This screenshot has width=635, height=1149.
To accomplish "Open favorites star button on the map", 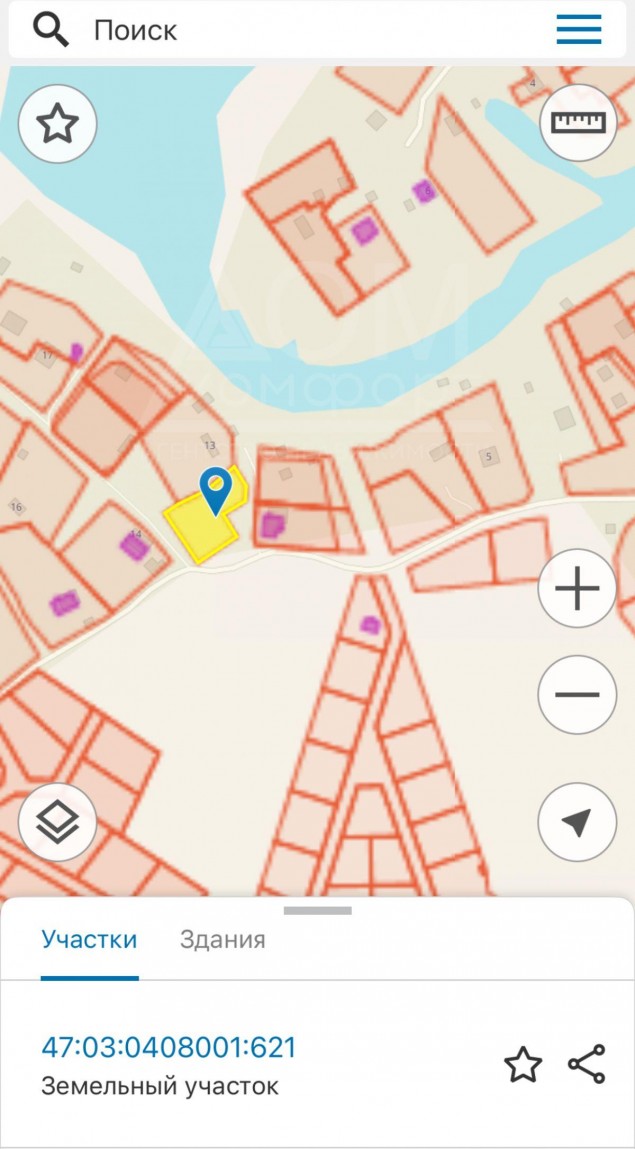I will click(57, 124).
